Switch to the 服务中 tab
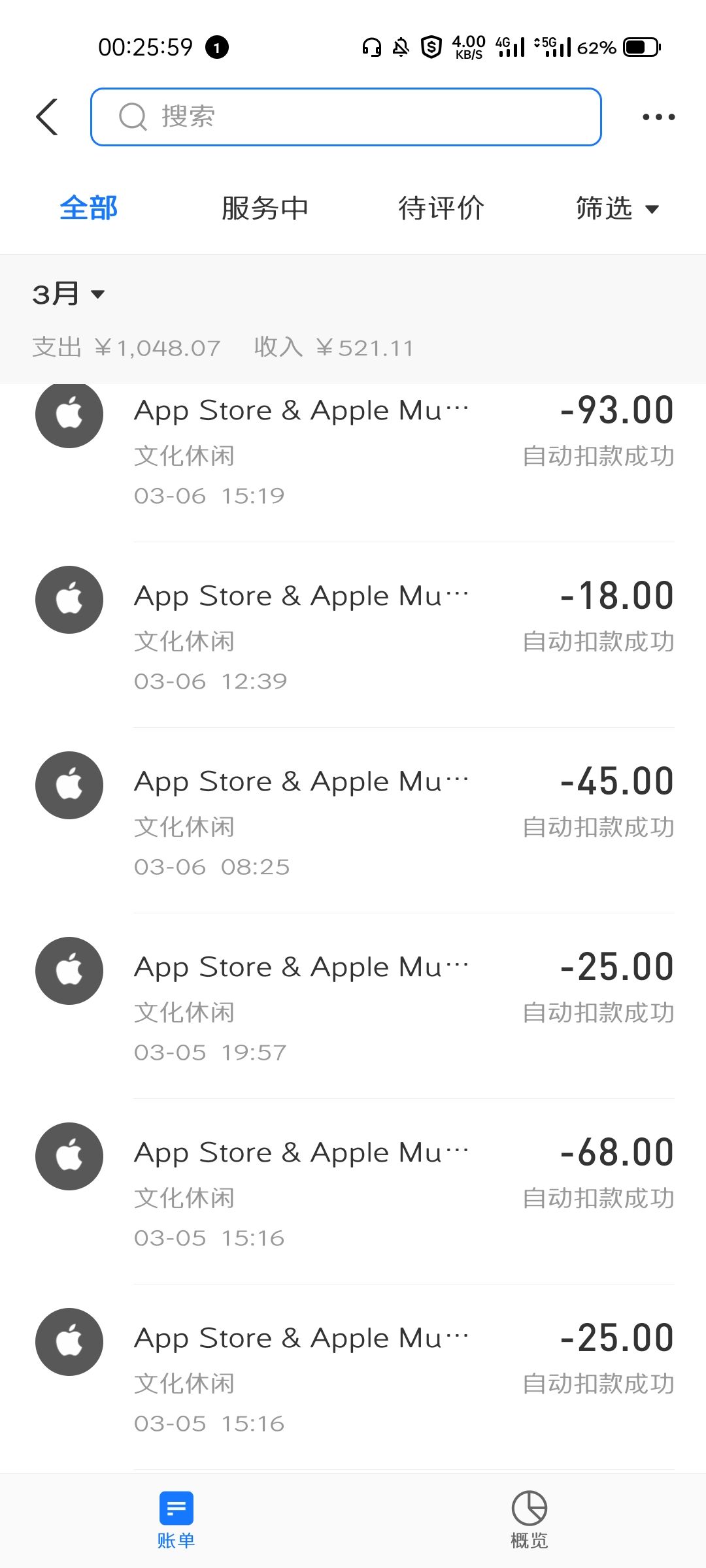Viewport: 706px width, 1568px height. click(x=265, y=208)
